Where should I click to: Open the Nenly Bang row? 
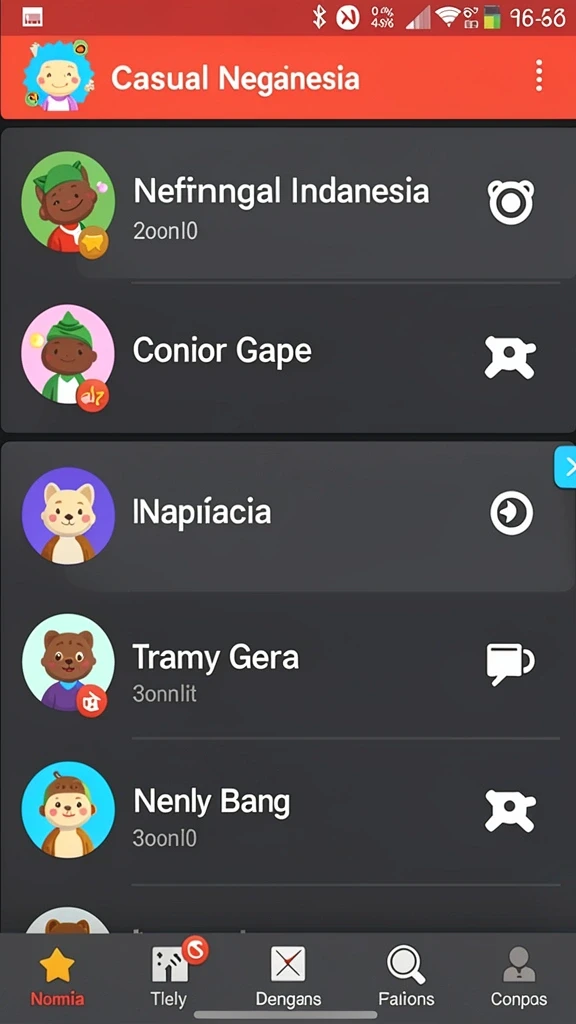point(288,813)
